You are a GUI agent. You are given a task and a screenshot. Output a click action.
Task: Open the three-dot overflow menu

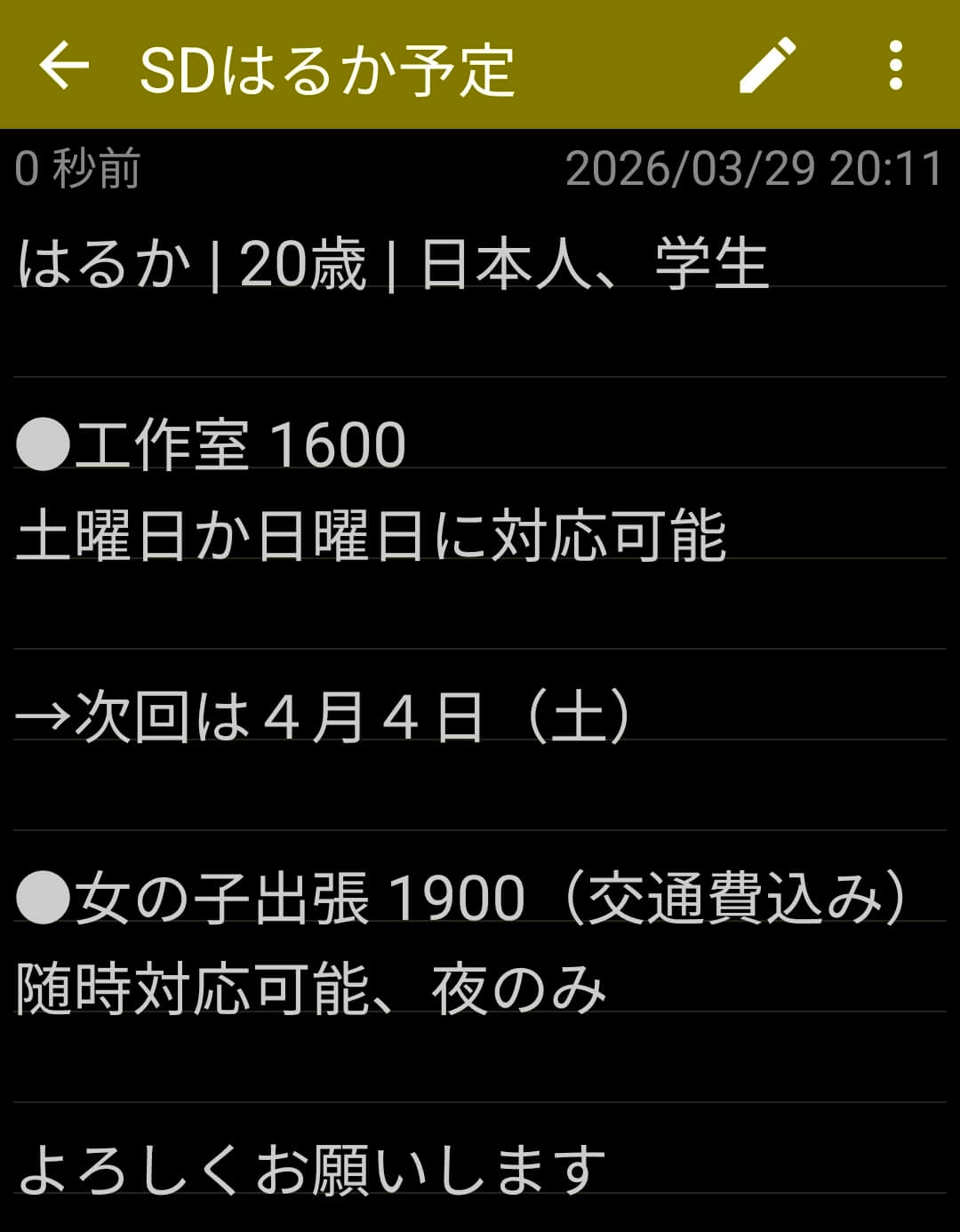895,66
